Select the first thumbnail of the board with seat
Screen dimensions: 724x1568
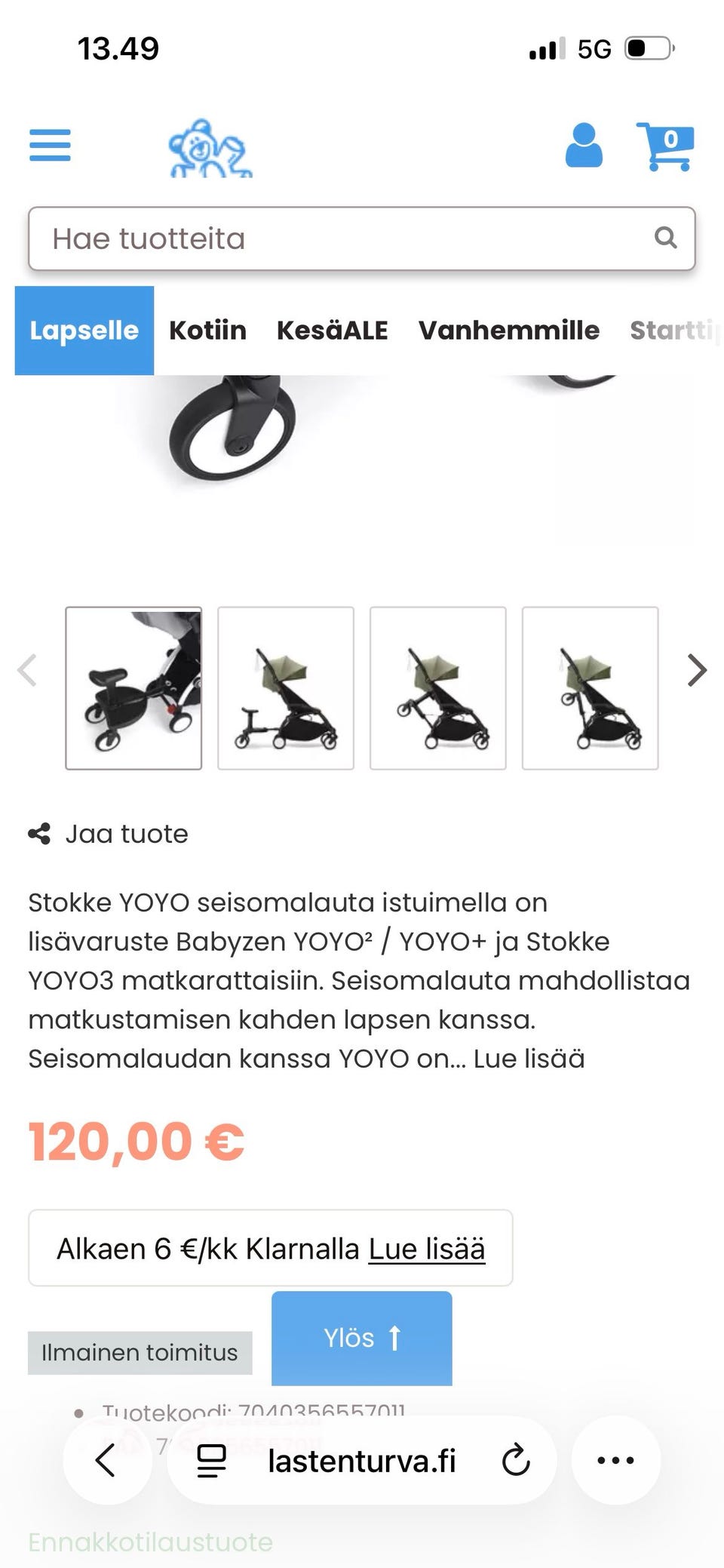pyautogui.click(x=133, y=688)
